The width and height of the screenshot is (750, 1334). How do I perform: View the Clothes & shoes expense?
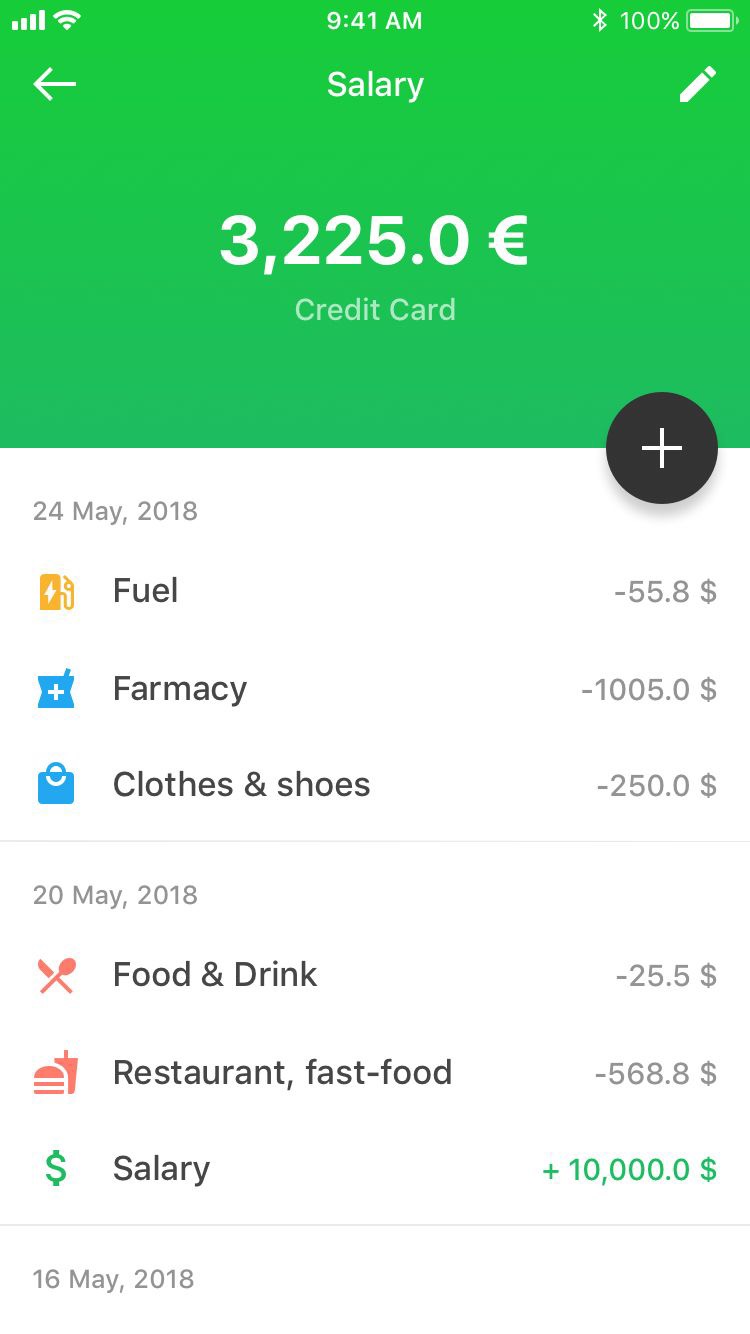tap(375, 785)
